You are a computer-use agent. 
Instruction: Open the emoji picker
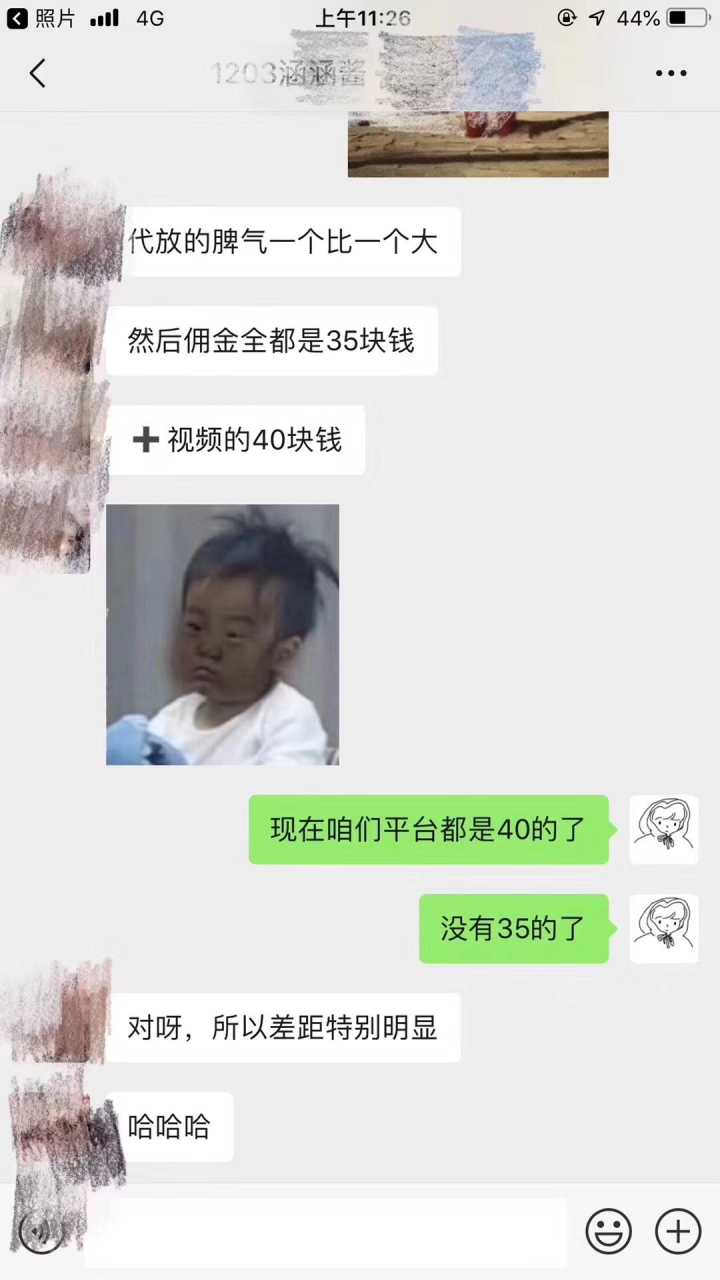click(x=608, y=1231)
